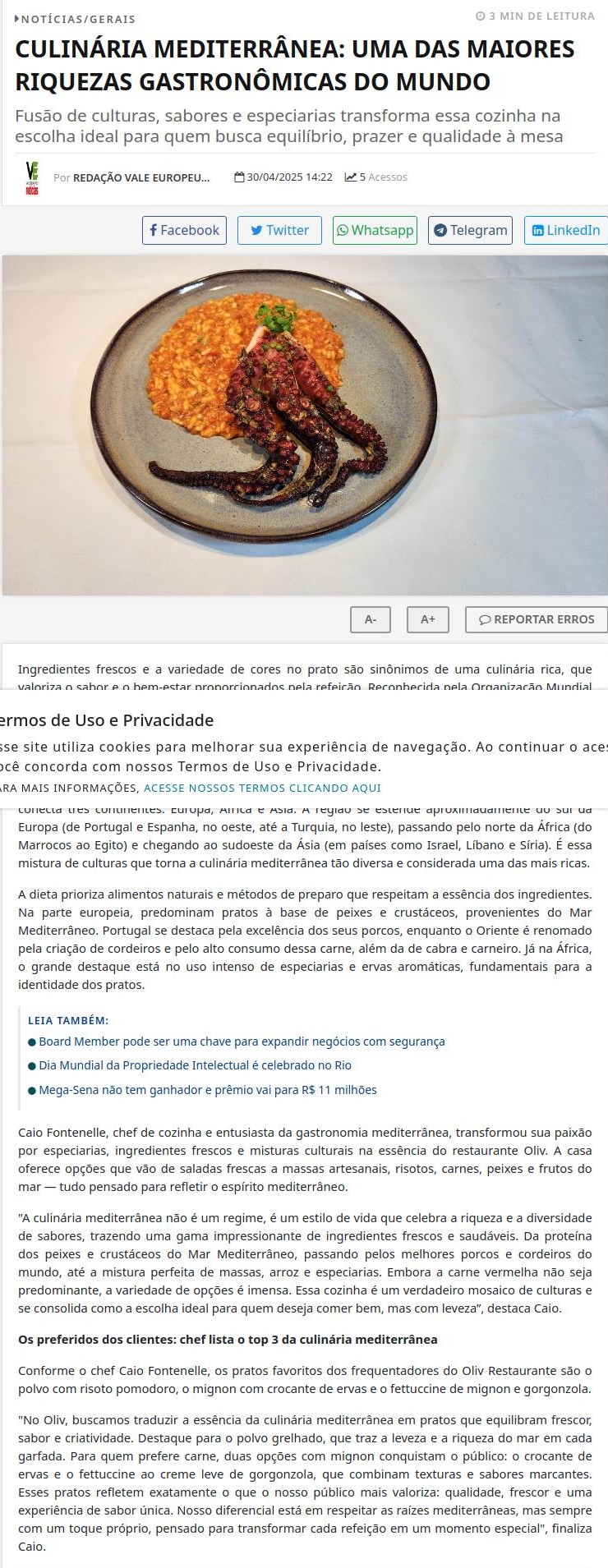The width and height of the screenshot is (608, 1568).
Task: Share the article on Facebook
Action: [185, 231]
